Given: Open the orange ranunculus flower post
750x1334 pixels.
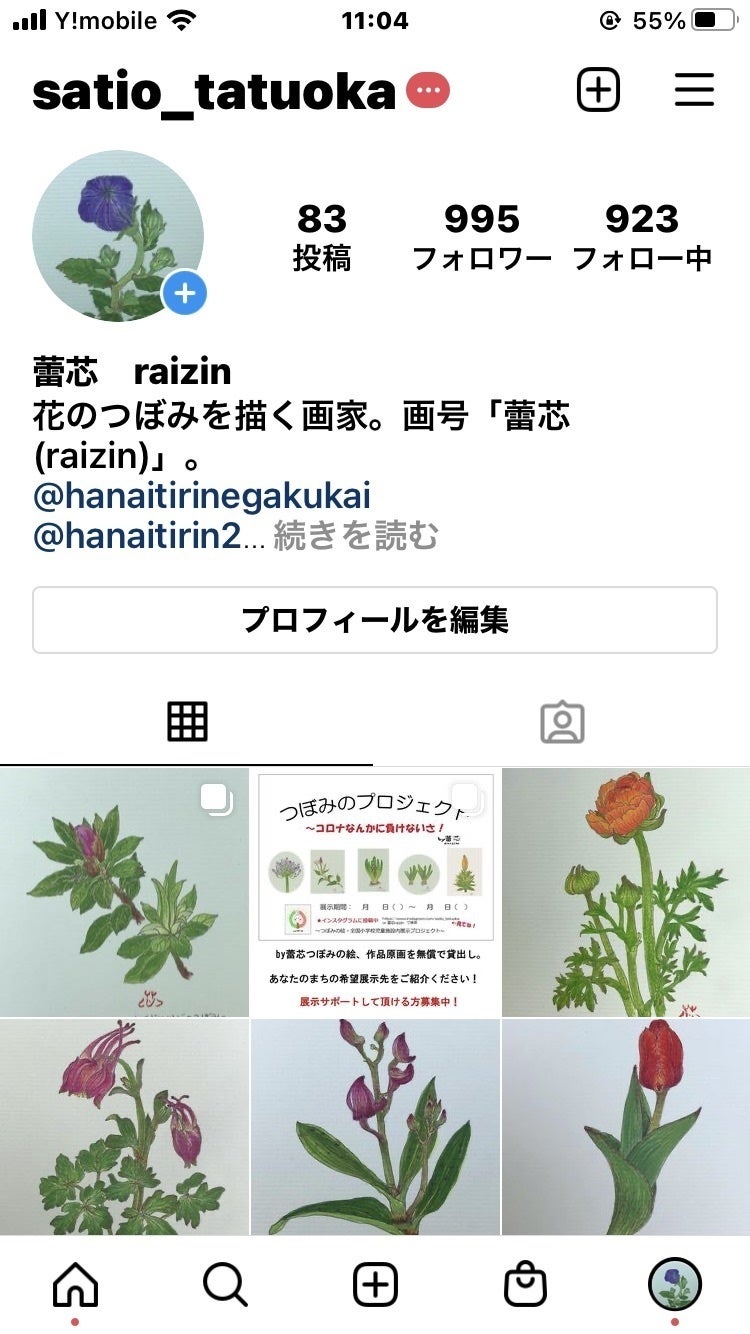Looking at the screenshot, I should point(626,892).
